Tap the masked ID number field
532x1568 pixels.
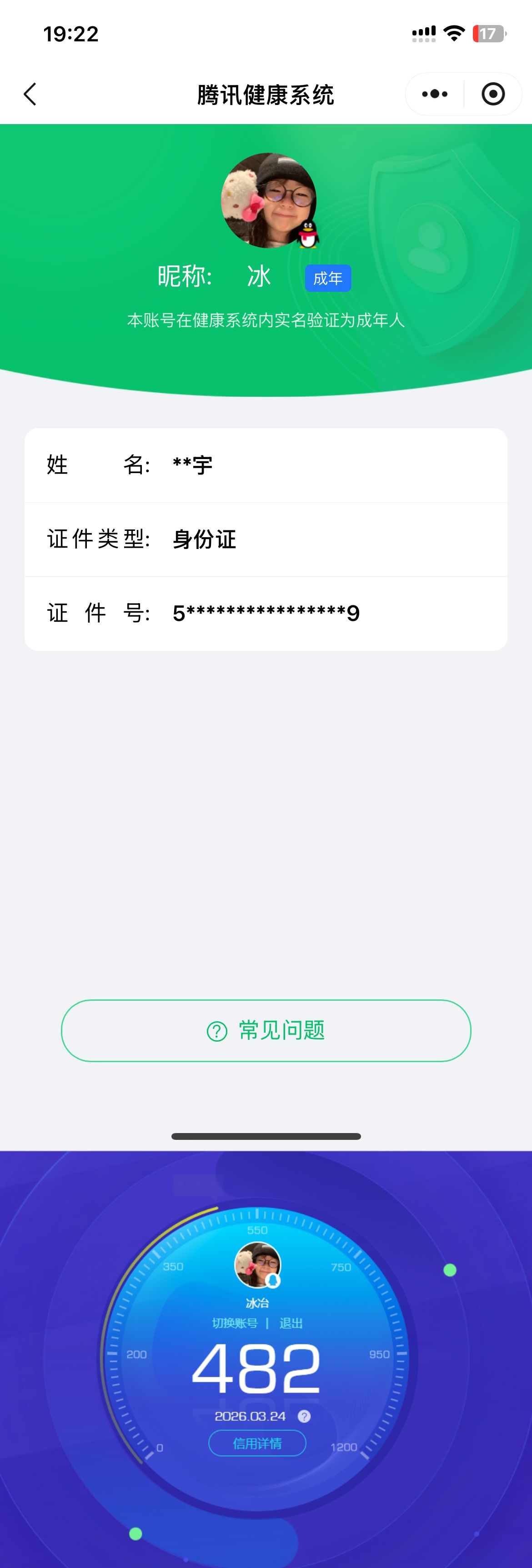266,613
